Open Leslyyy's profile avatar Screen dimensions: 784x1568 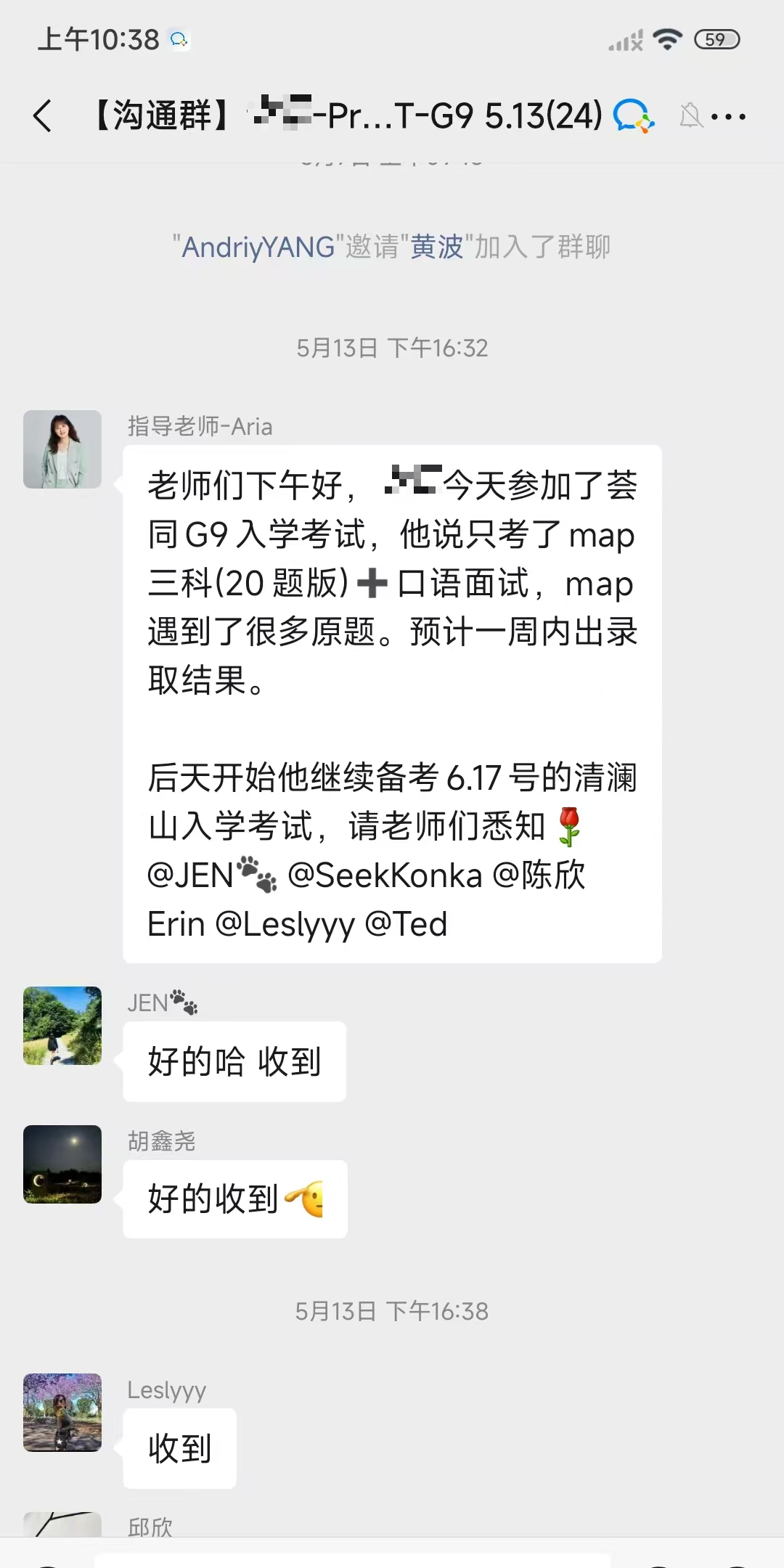(x=62, y=1413)
